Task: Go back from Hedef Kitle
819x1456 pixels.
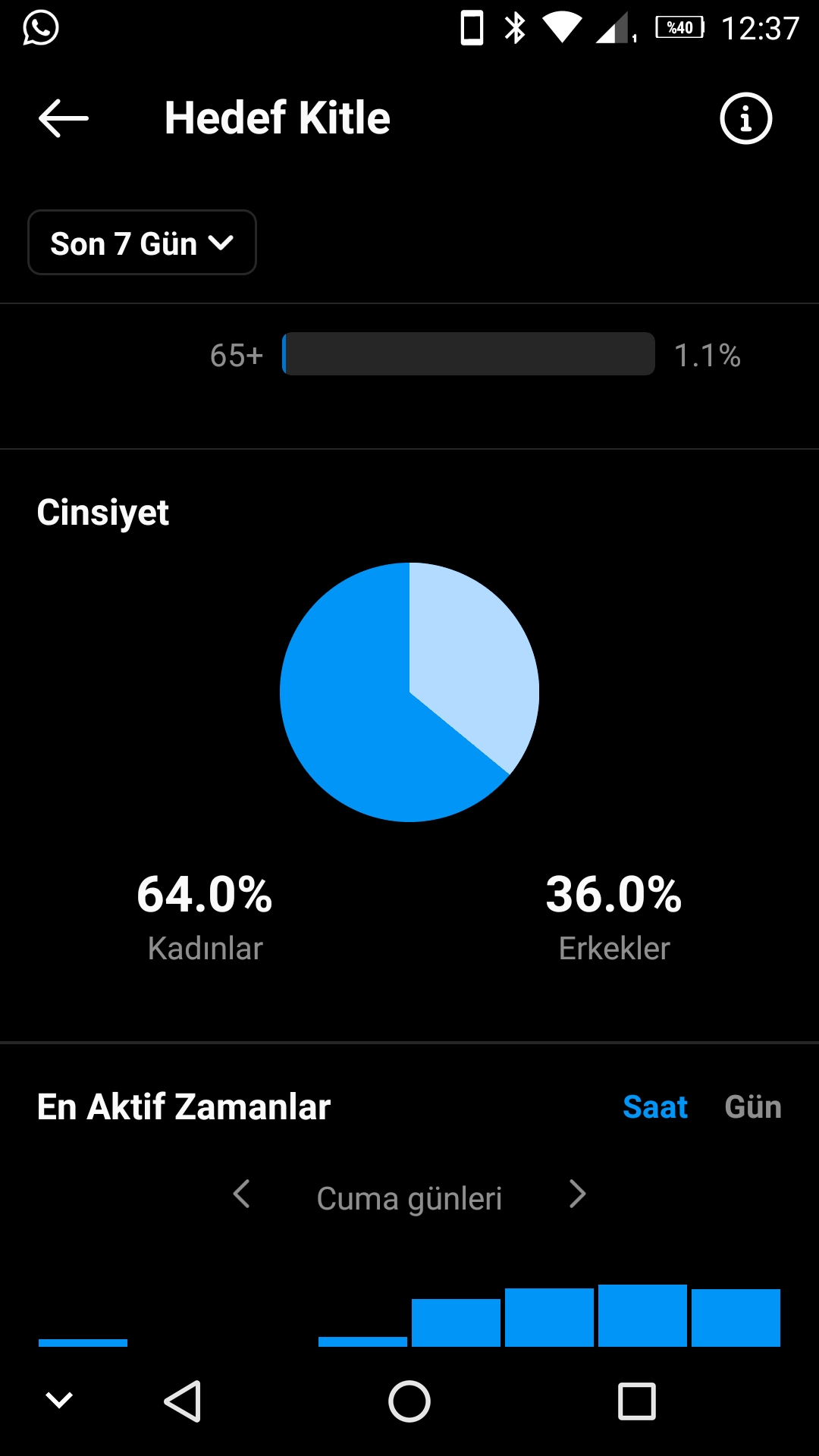Action: click(x=64, y=118)
